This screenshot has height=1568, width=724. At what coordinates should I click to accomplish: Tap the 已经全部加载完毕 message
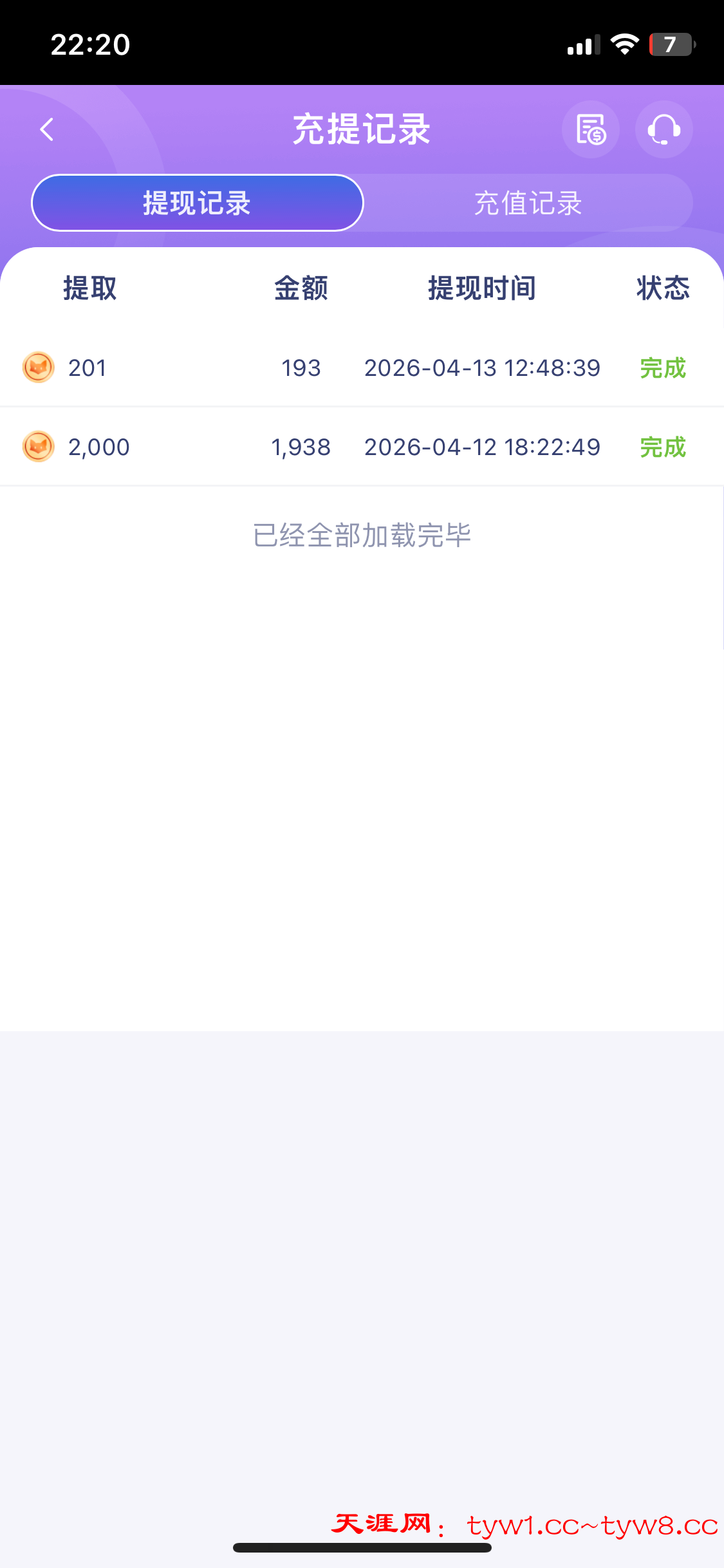point(362,535)
